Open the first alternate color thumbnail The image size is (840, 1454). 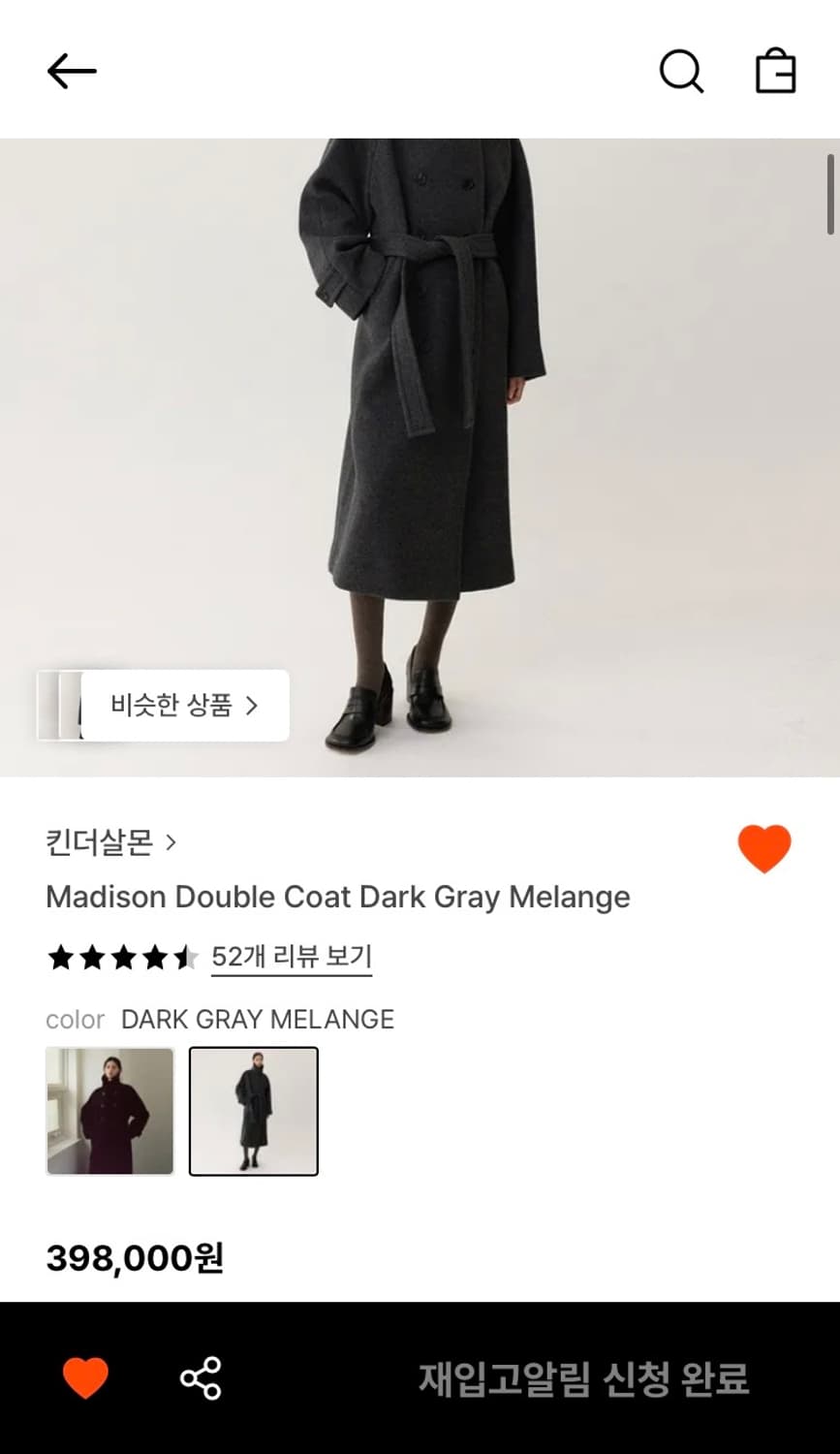(109, 1111)
